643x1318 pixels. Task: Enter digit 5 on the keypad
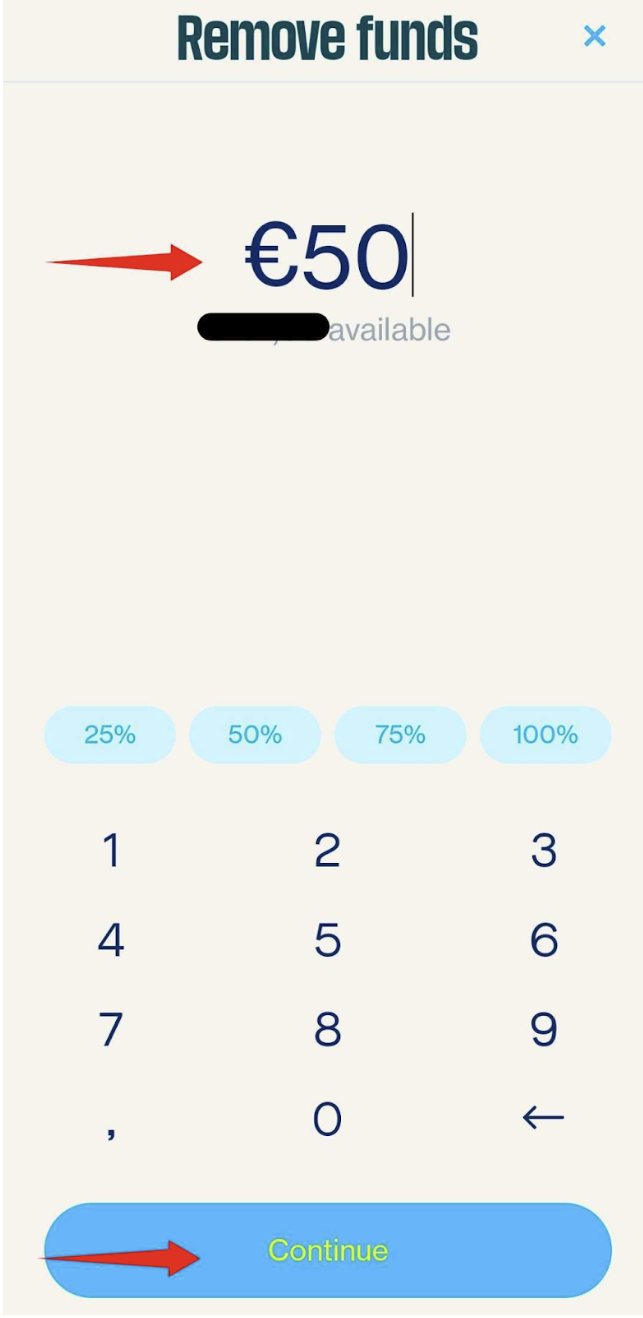click(x=327, y=940)
